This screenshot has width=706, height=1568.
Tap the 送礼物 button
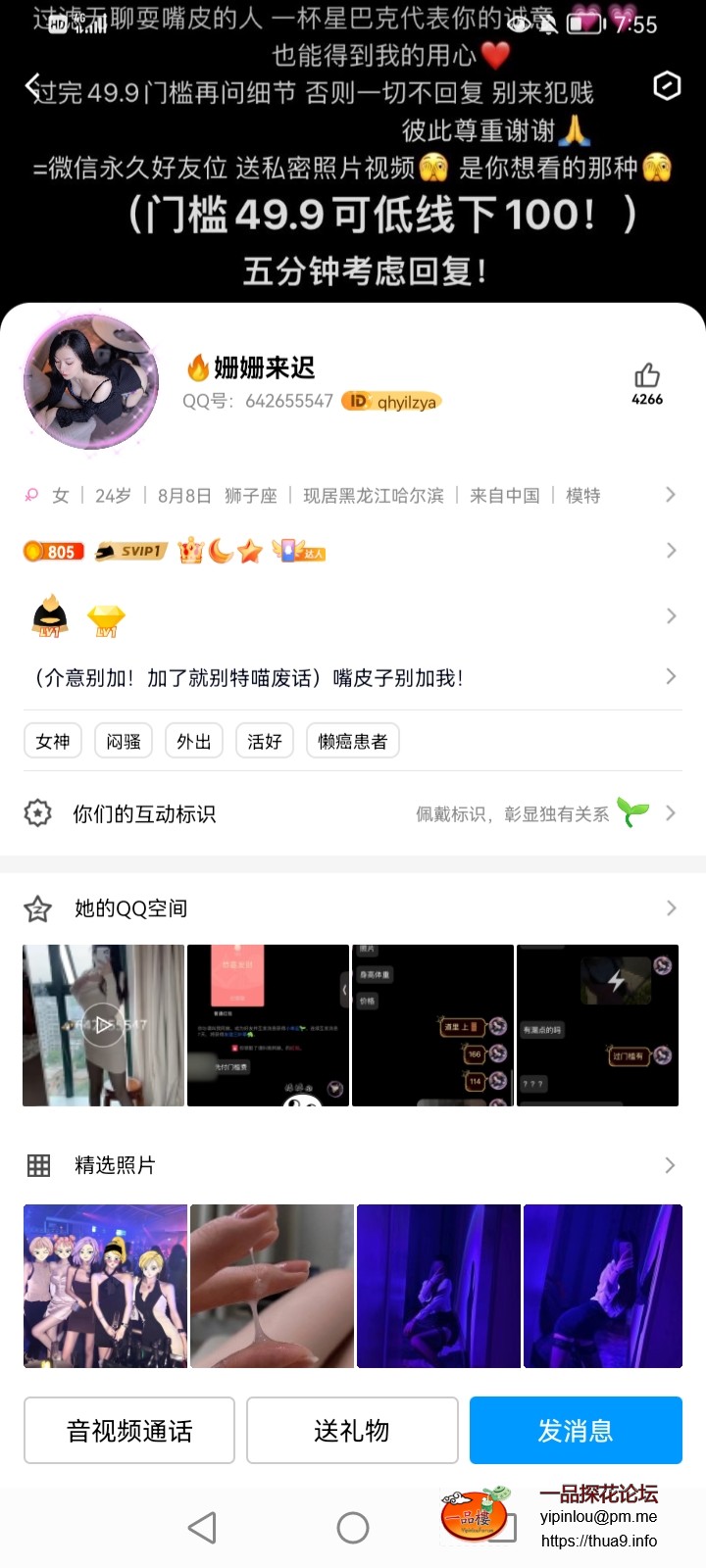(x=352, y=1430)
